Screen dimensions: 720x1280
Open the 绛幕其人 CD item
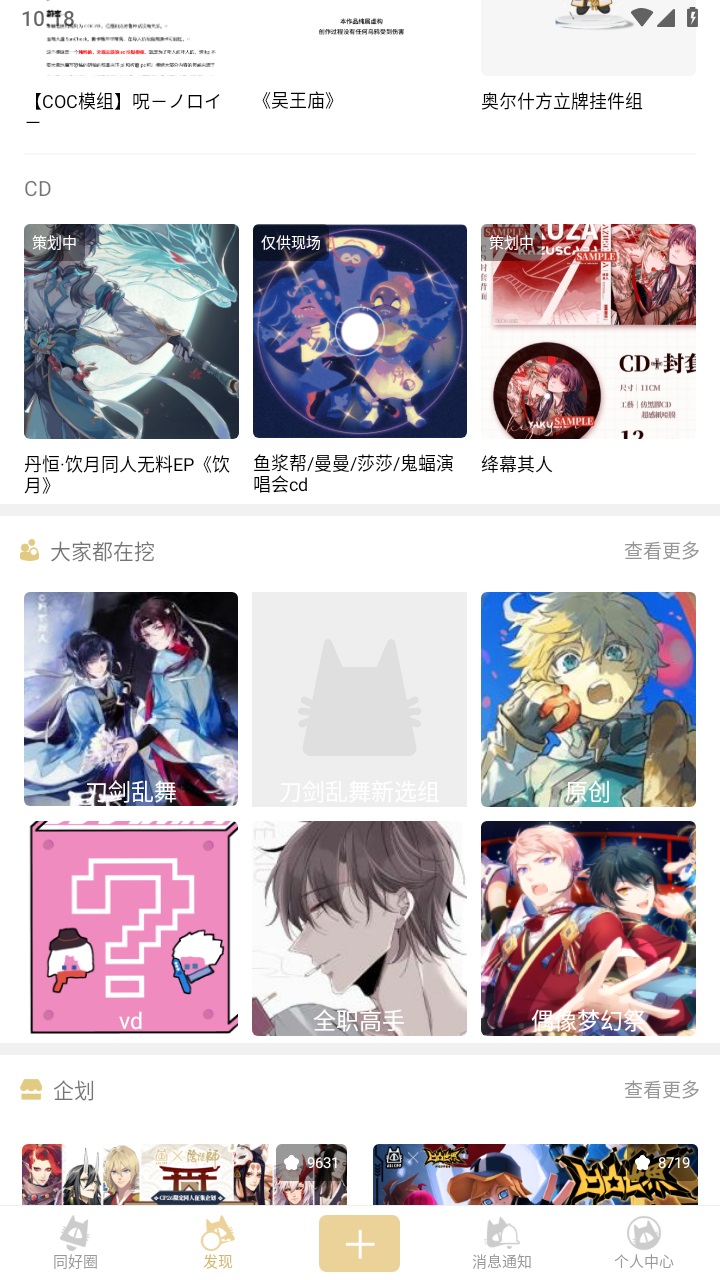[x=588, y=332]
